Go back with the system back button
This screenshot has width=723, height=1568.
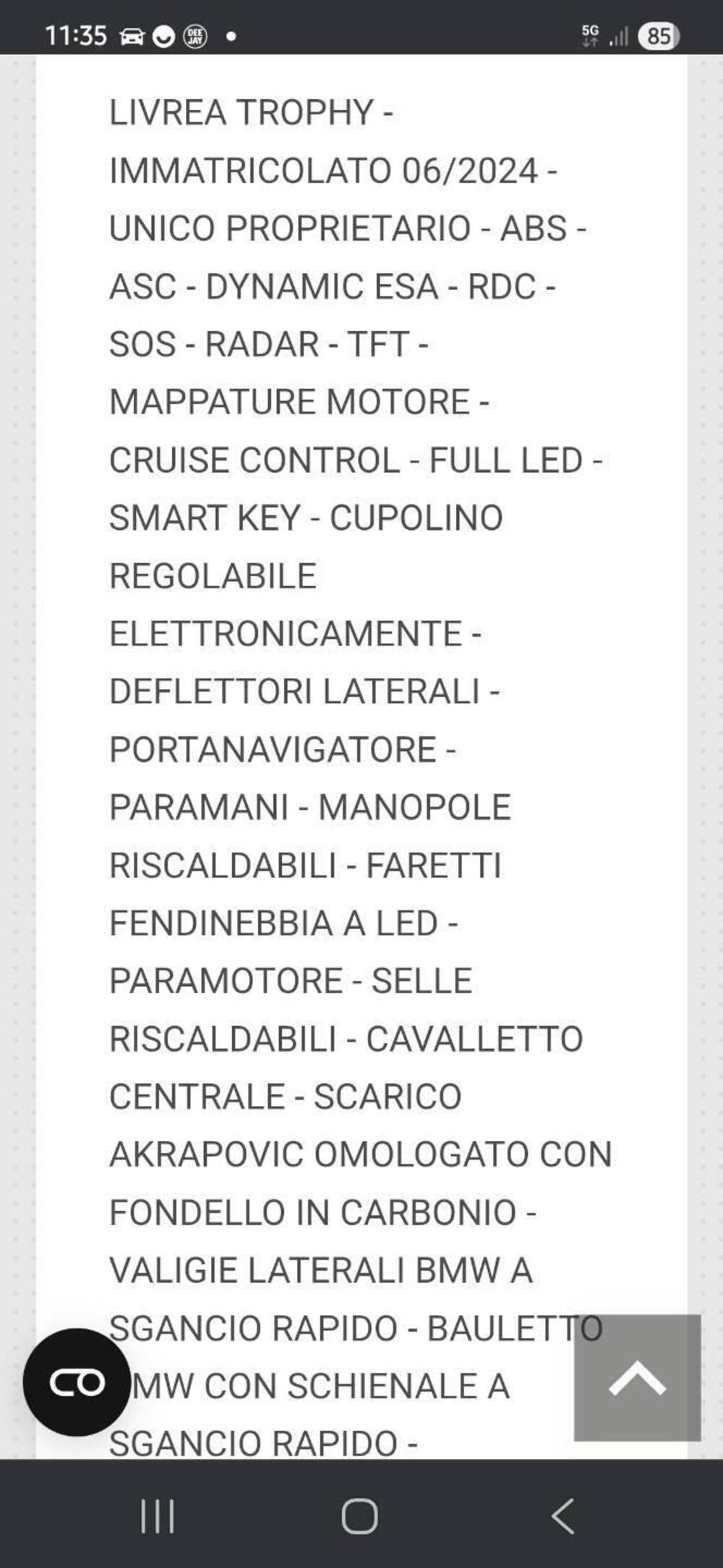click(x=563, y=1515)
